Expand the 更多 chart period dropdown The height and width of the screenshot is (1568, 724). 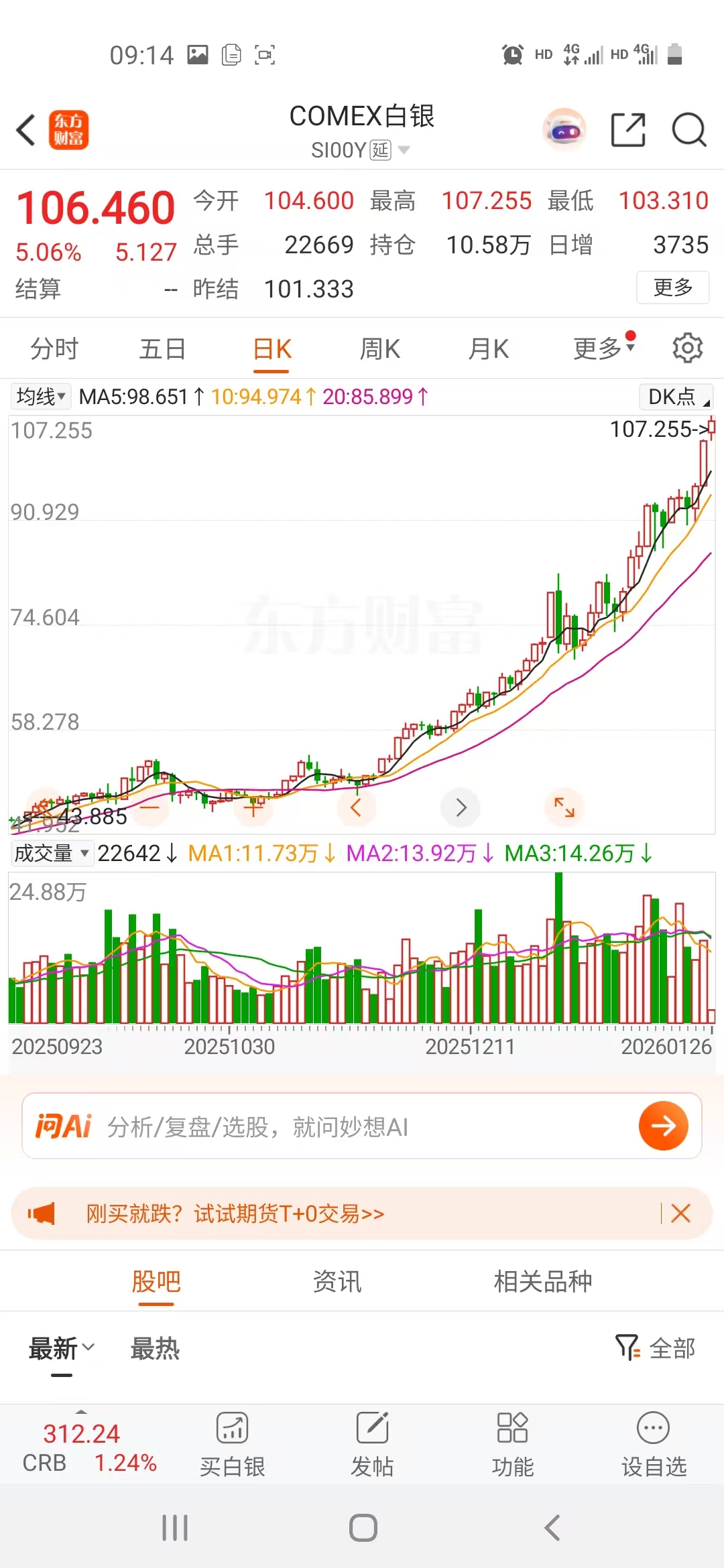tap(603, 348)
